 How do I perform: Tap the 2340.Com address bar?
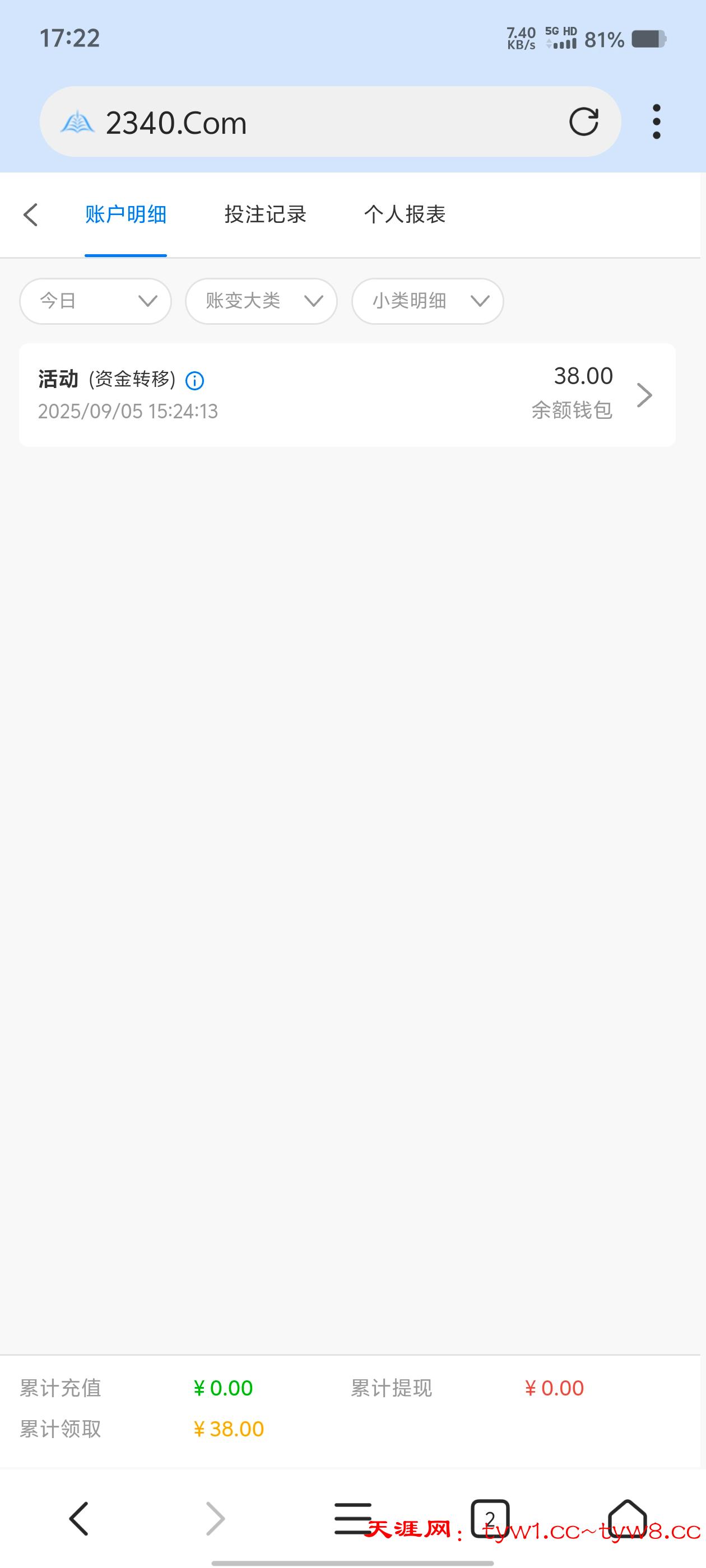317,122
